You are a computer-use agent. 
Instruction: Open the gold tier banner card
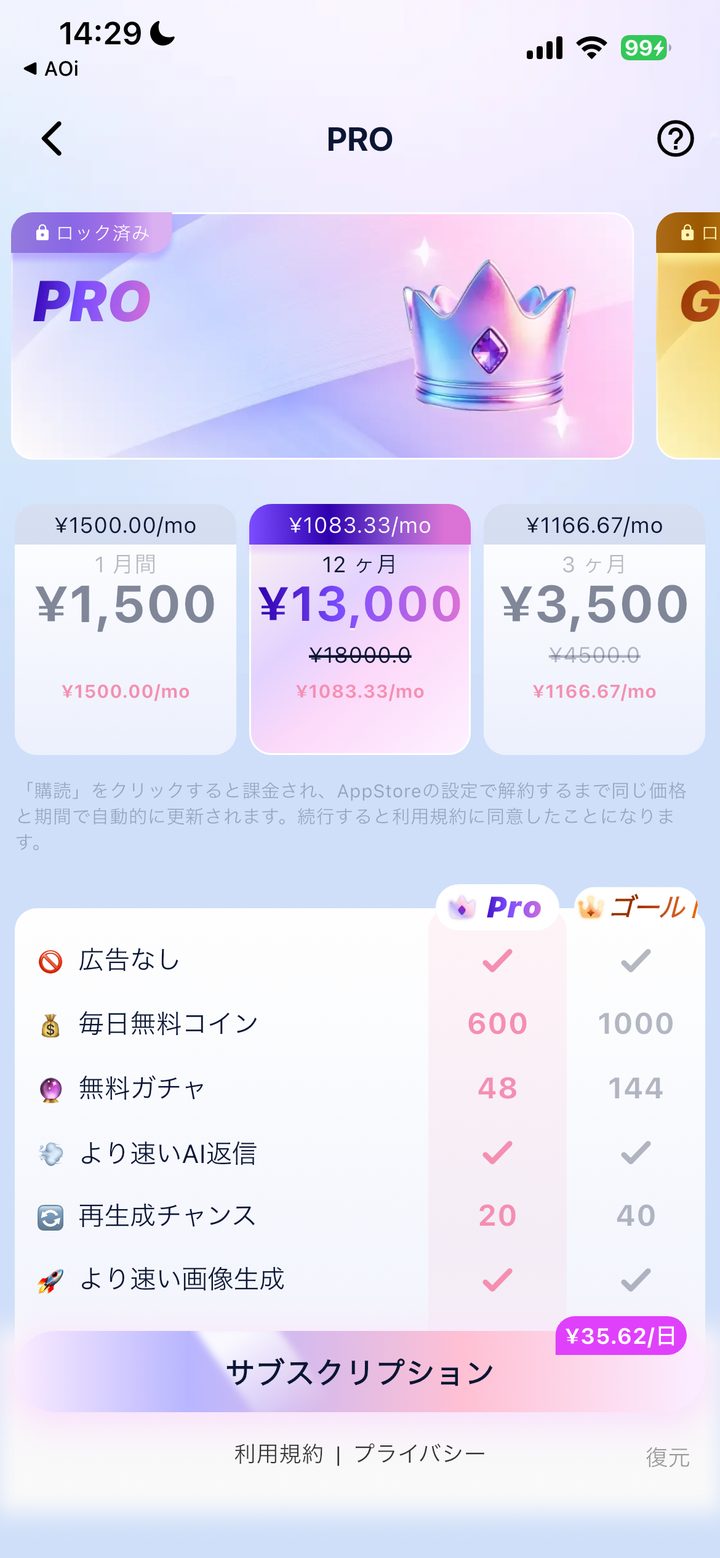[x=688, y=335]
